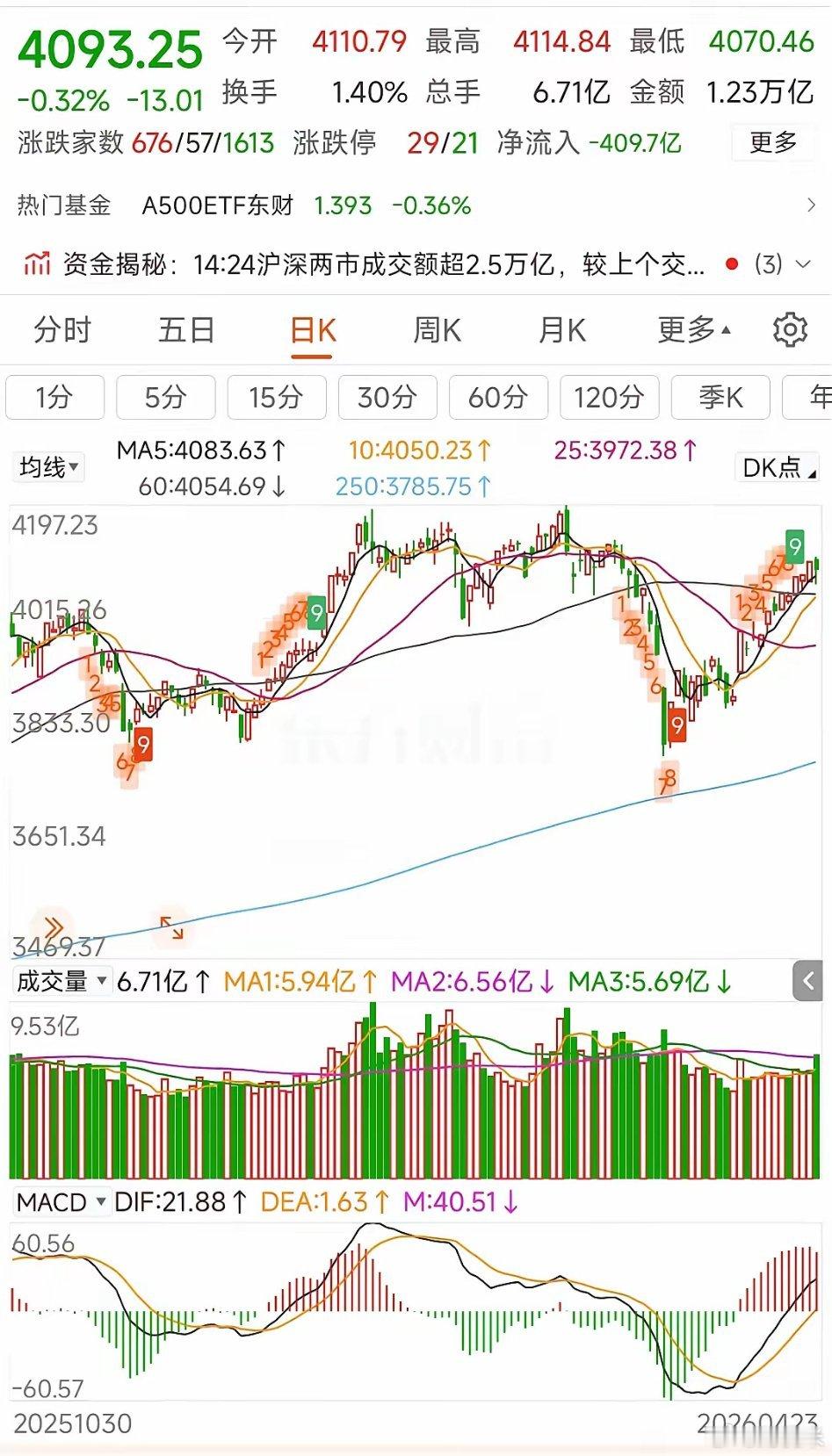Open the chart settings gear
832x1456 pixels.
pos(790,329)
